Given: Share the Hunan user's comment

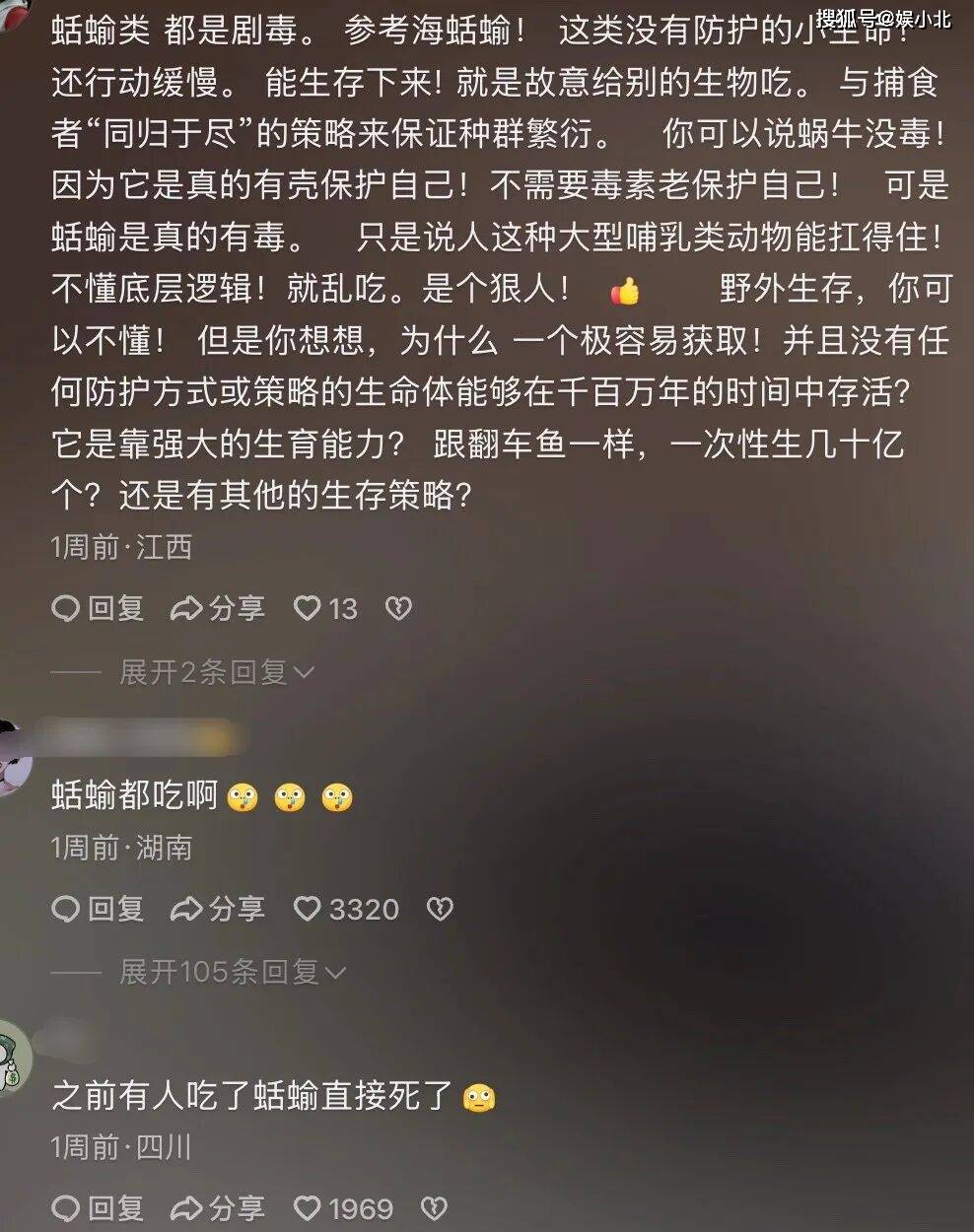Looking at the screenshot, I should (x=218, y=909).
